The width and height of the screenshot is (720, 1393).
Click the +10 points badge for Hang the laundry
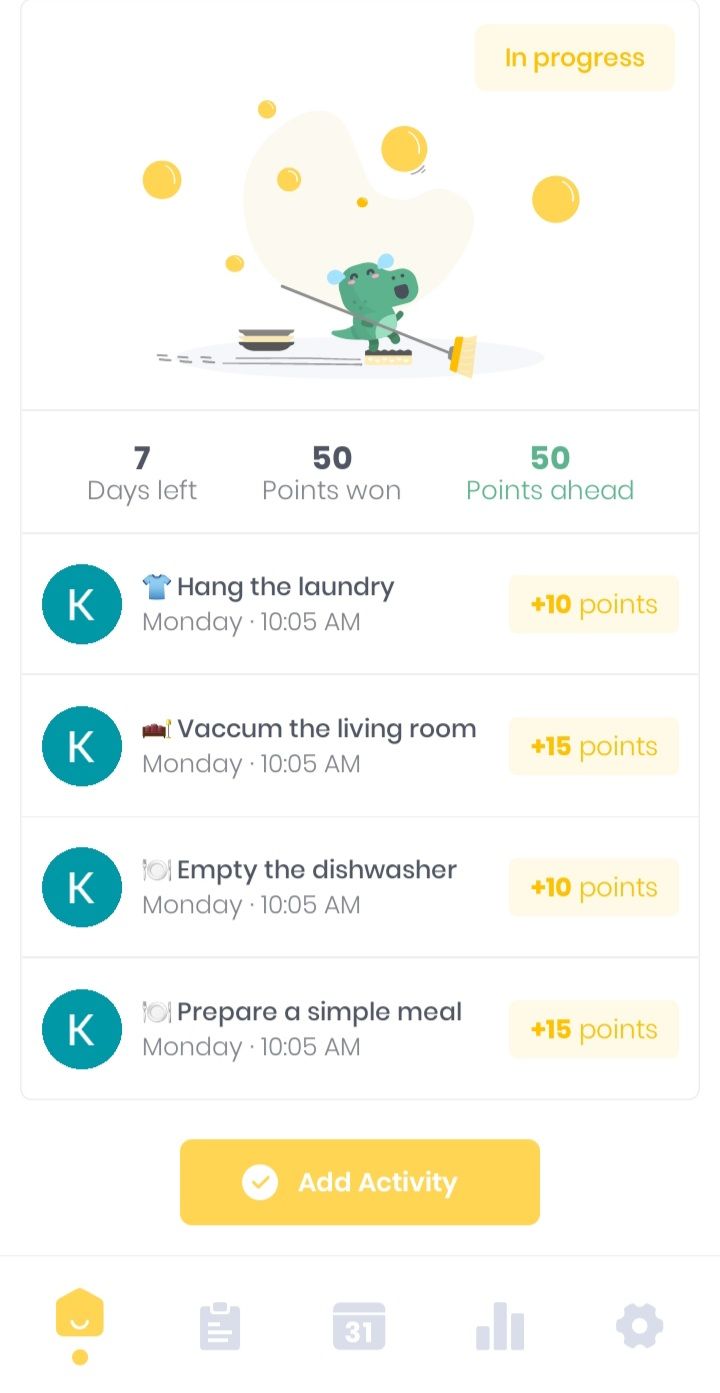pos(593,604)
